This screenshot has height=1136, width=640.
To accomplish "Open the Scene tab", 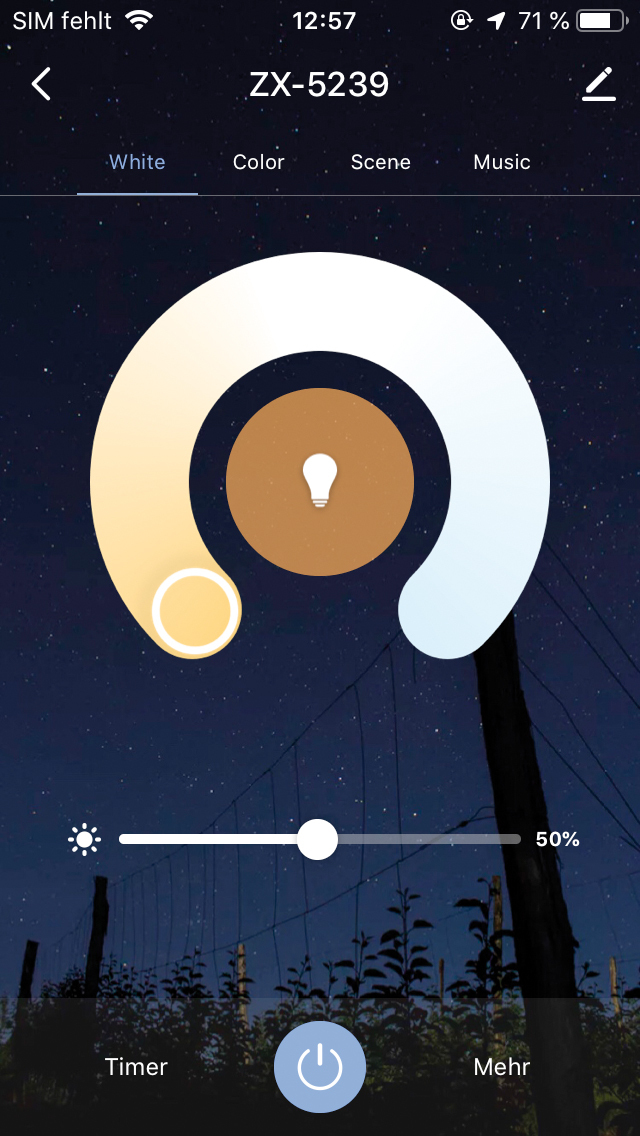I will pos(380,162).
